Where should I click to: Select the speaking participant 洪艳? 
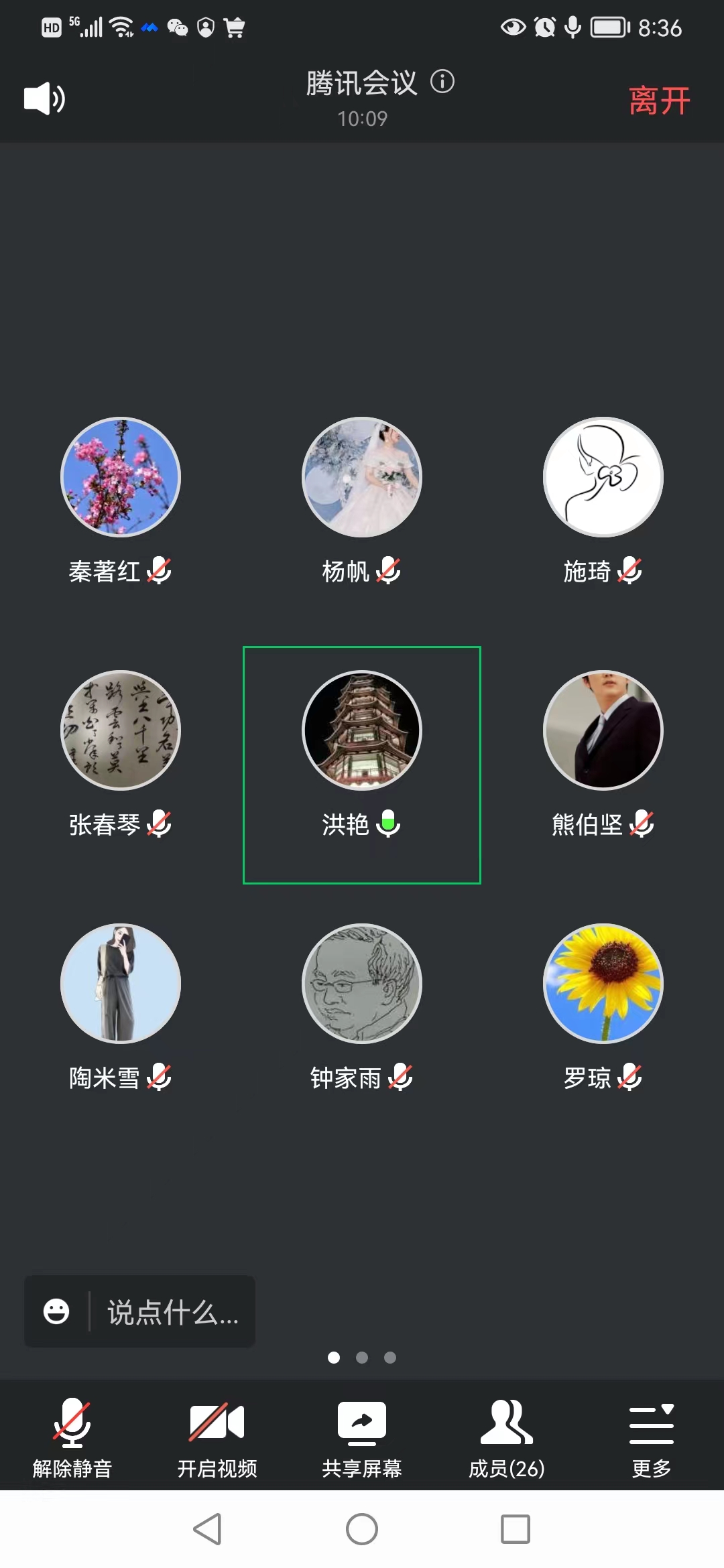point(362,730)
